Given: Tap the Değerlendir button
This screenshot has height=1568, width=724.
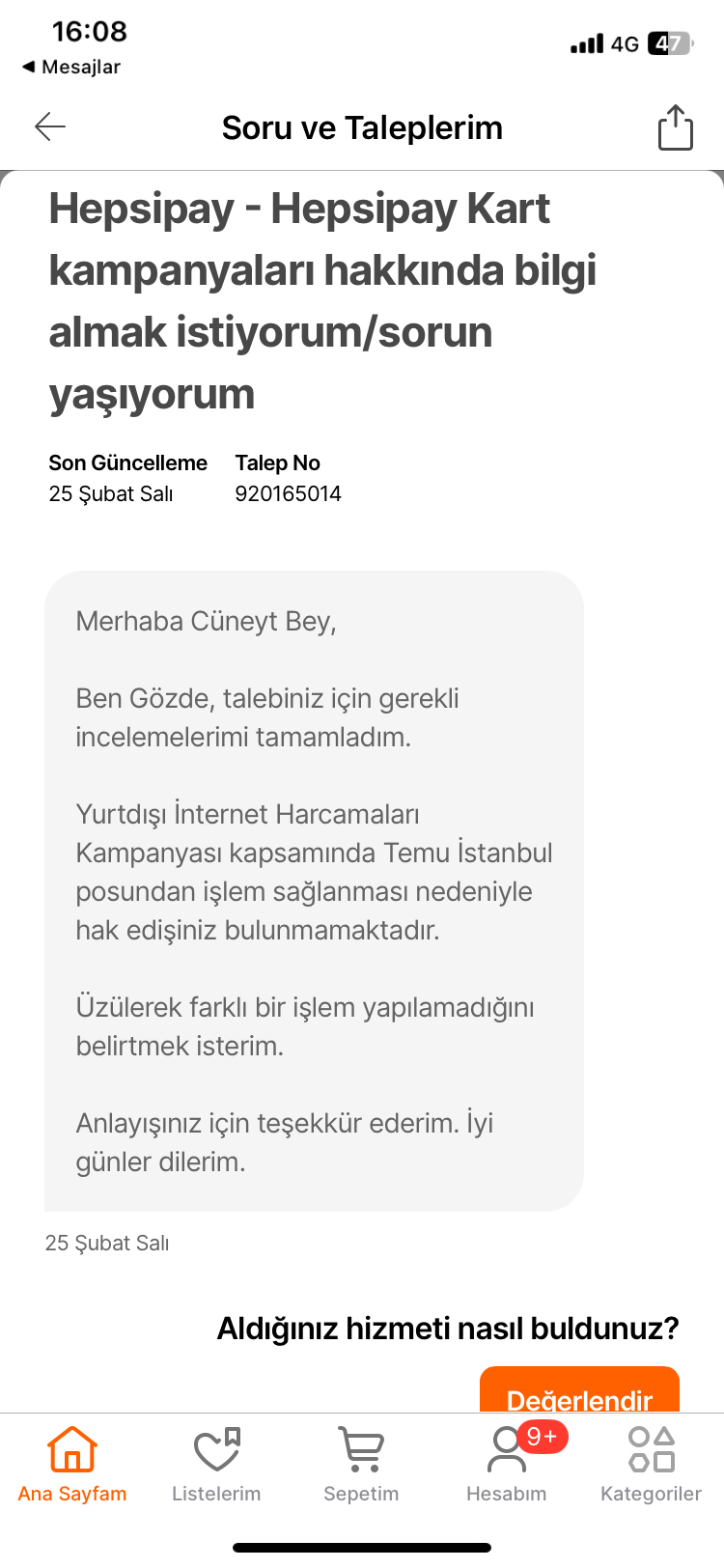Looking at the screenshot, I should point(579,1390).
